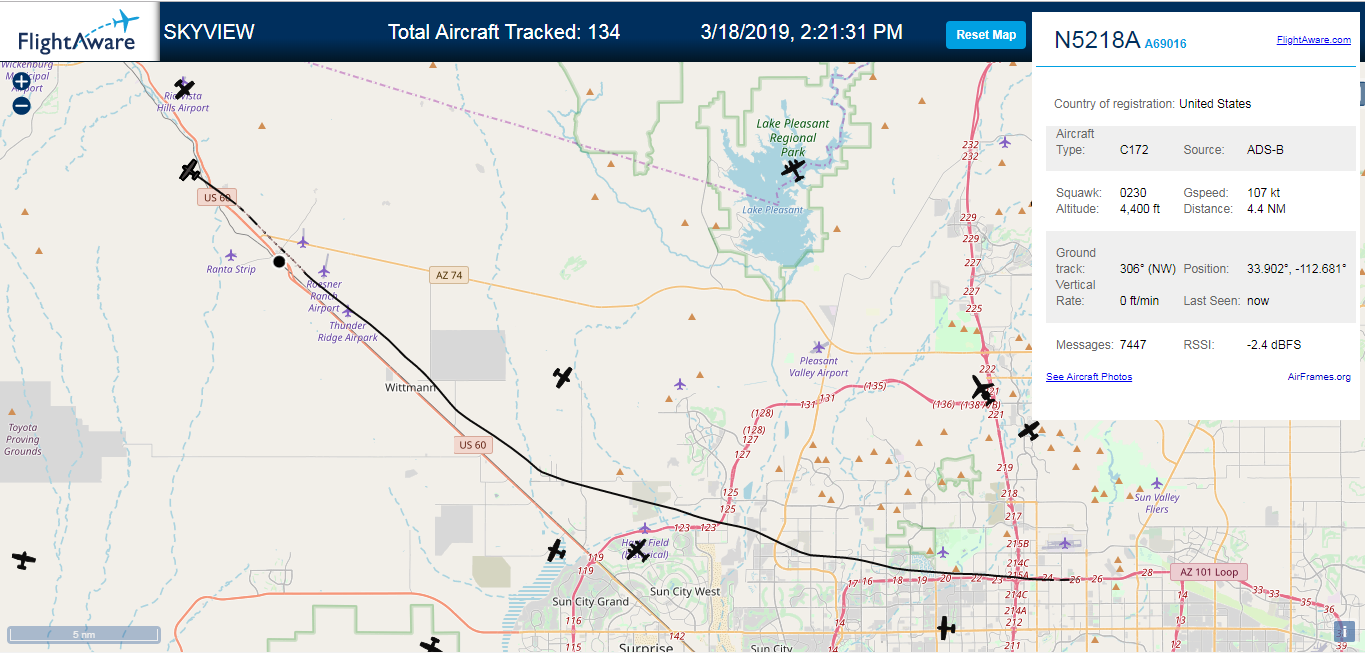Select the aircraft near Sun City Grand
Screen dimensions: 1365x653
[x=556, y=550]
